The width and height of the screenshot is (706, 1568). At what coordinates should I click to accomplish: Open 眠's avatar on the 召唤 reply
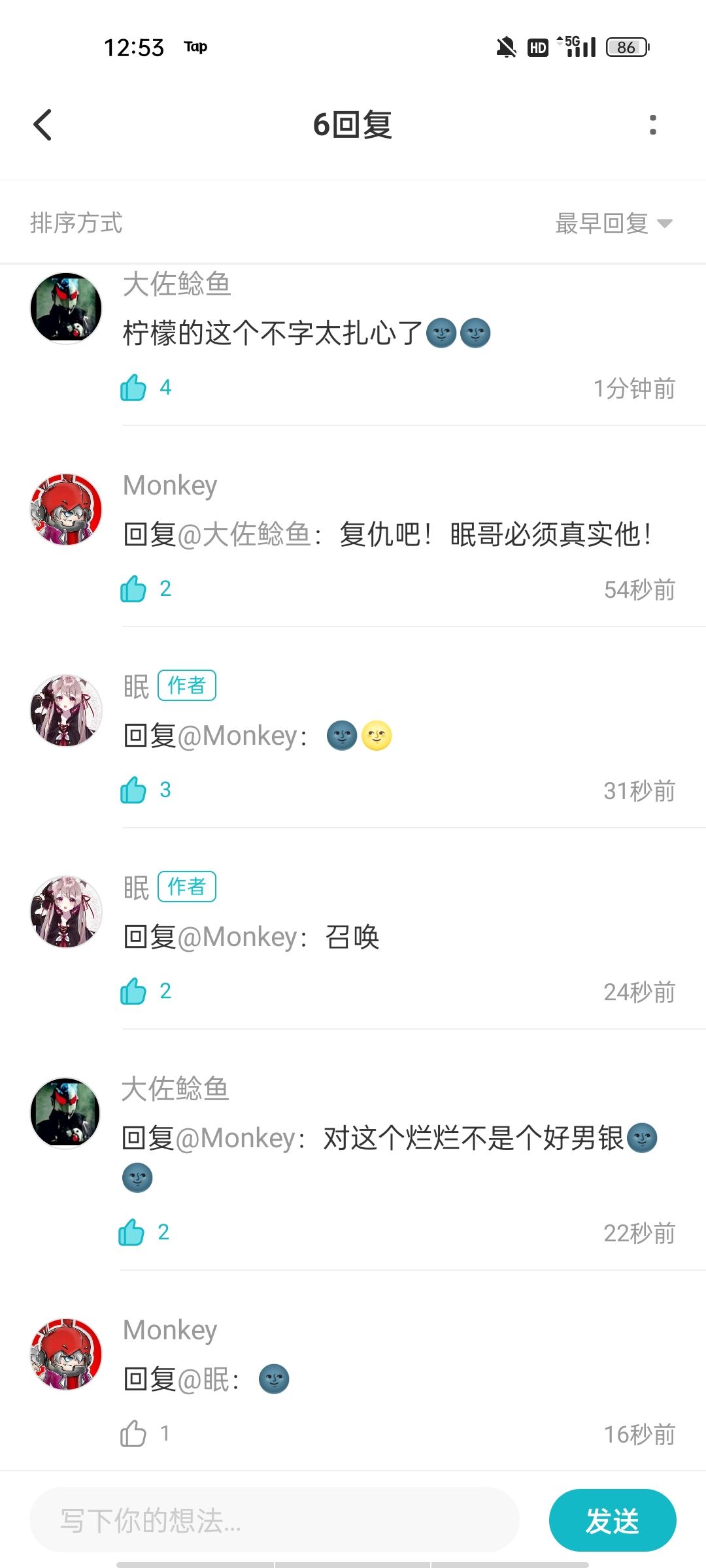point(66,911)
